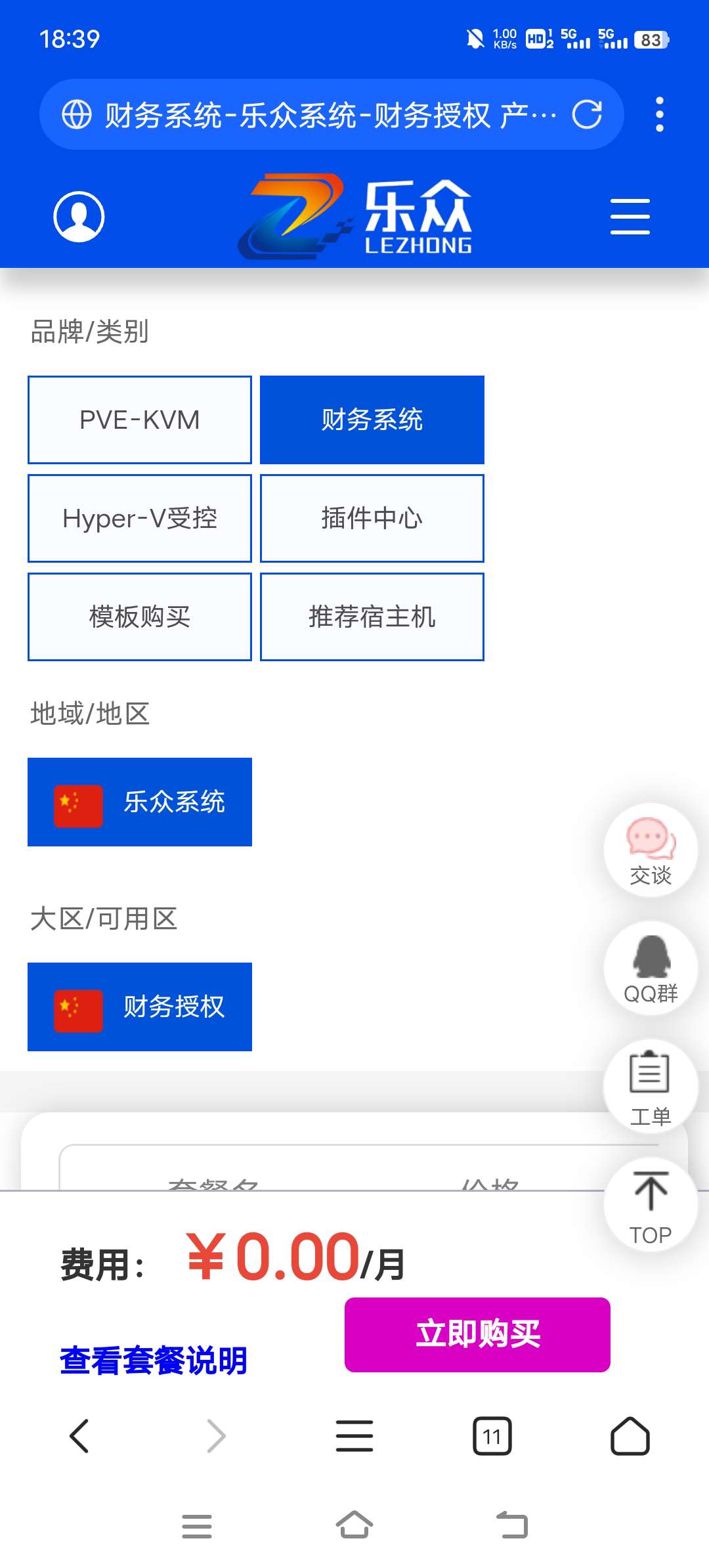Tap 立即购买 to buy now
Screen dimensions: 709x1568
pos(477,1334)
